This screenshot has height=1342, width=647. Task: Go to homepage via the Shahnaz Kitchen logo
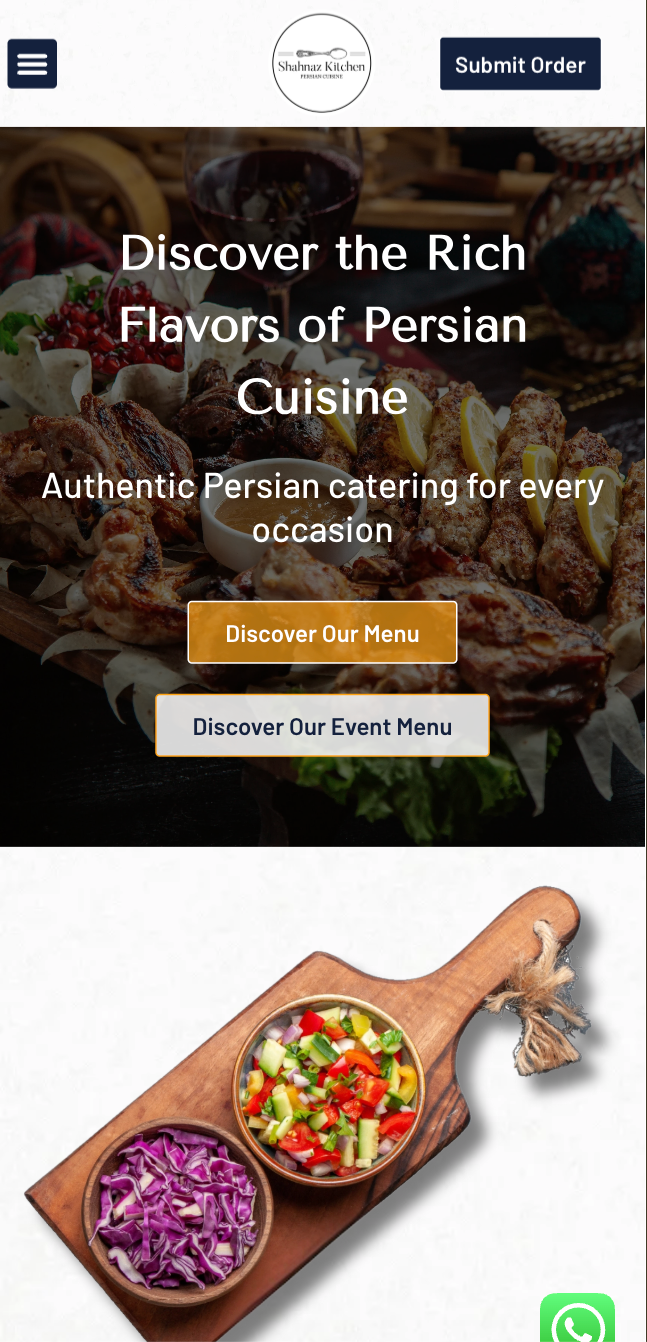322,63
